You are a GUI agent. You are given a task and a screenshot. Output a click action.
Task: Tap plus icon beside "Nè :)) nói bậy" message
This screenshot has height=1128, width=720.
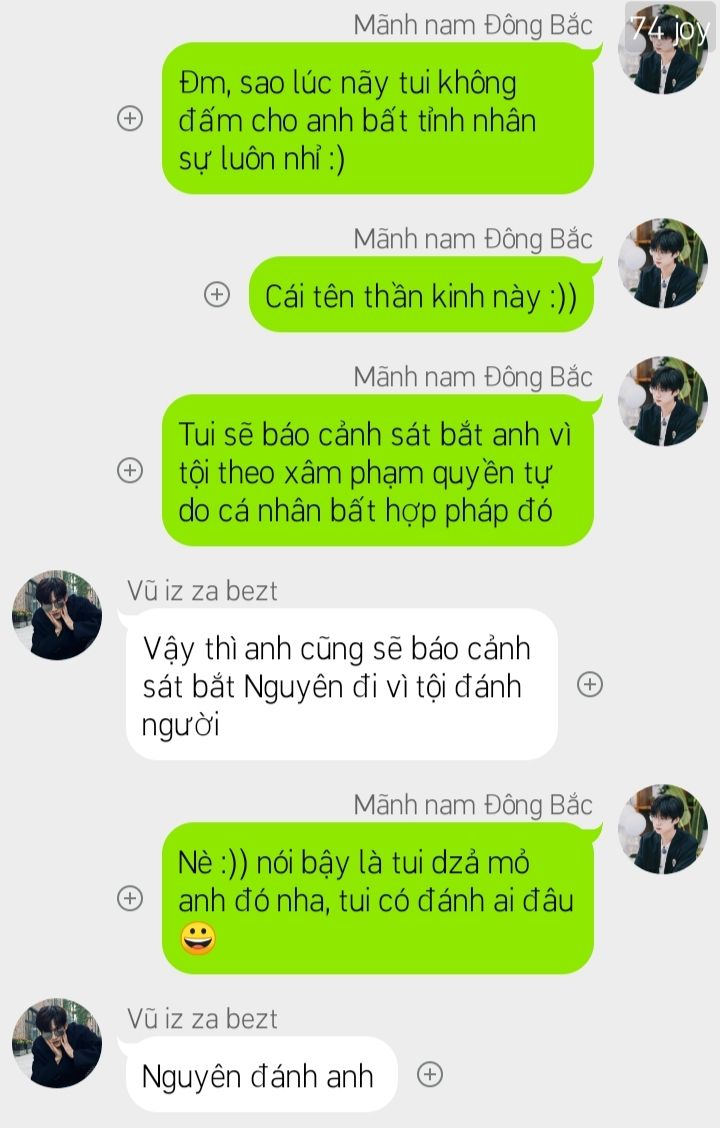130,898
